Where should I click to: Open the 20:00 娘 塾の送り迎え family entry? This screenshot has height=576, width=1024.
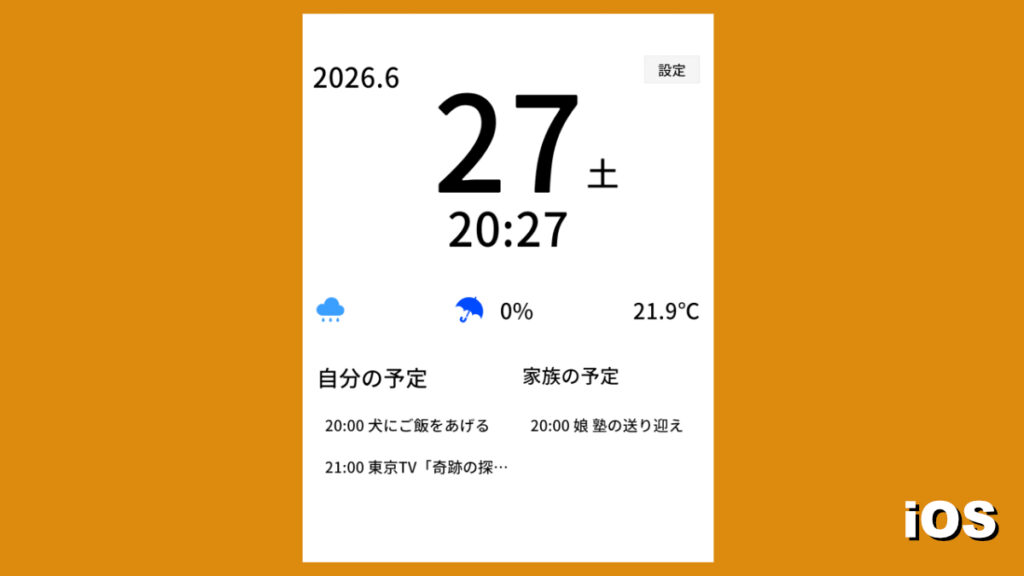point(606,426)
